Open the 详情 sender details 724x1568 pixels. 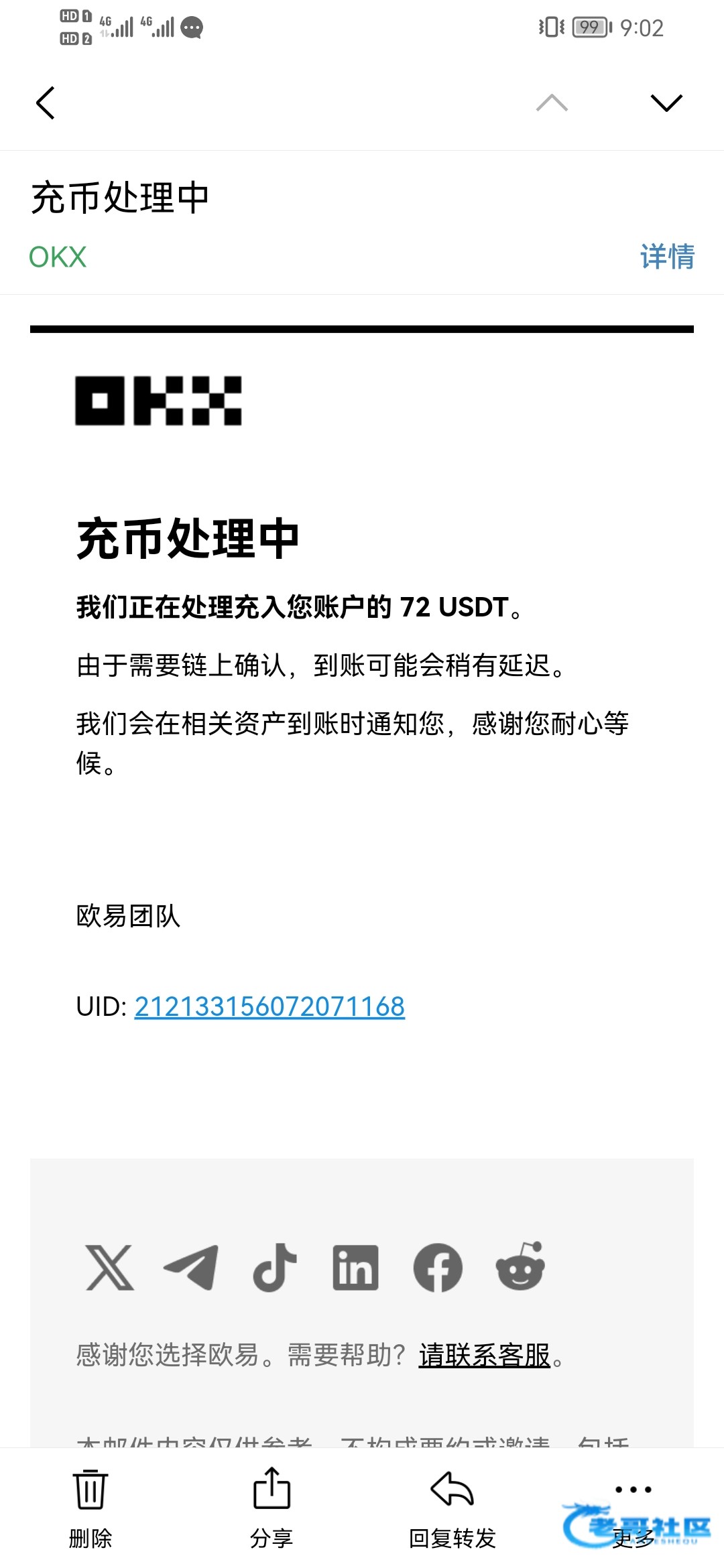pyautogui.click(x=667, y=257)
